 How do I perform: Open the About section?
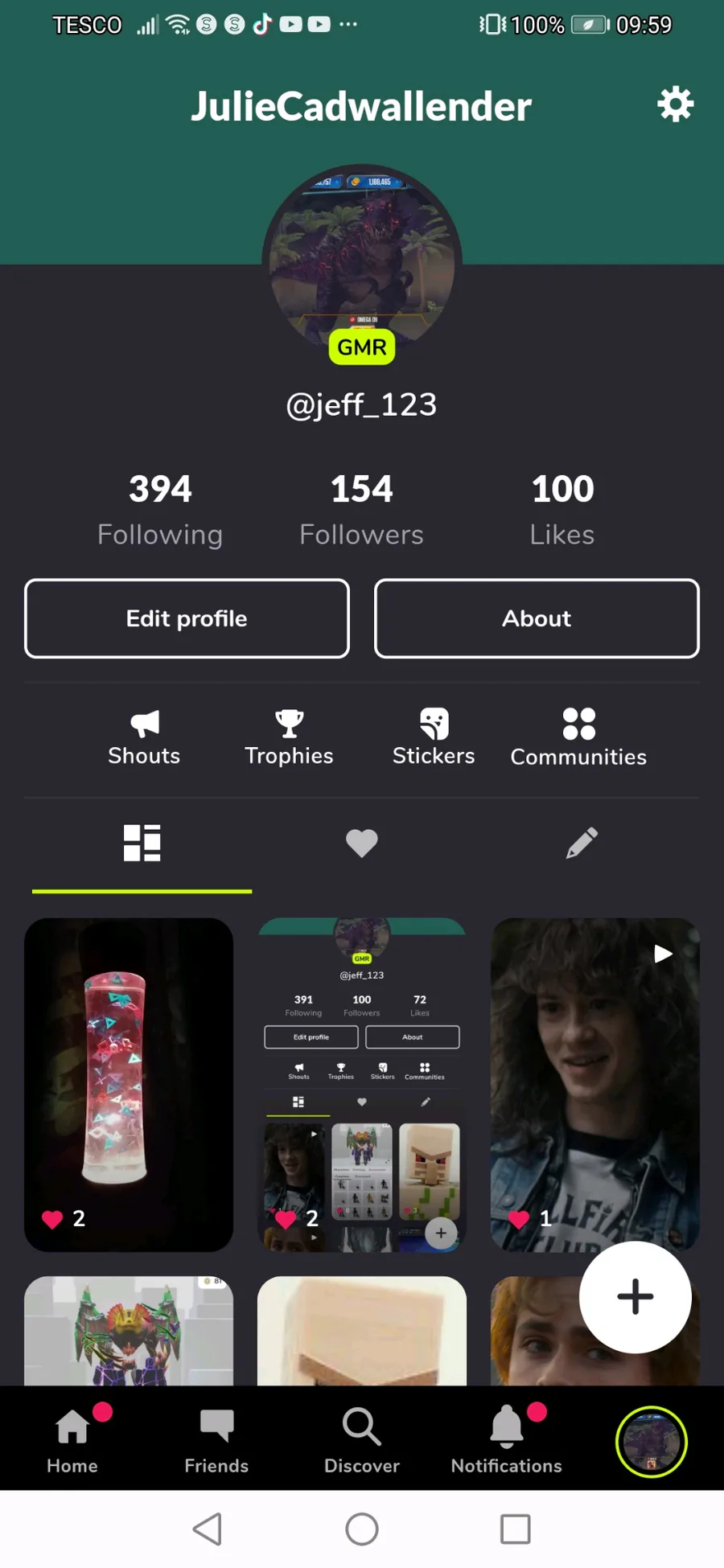(537, 618)
